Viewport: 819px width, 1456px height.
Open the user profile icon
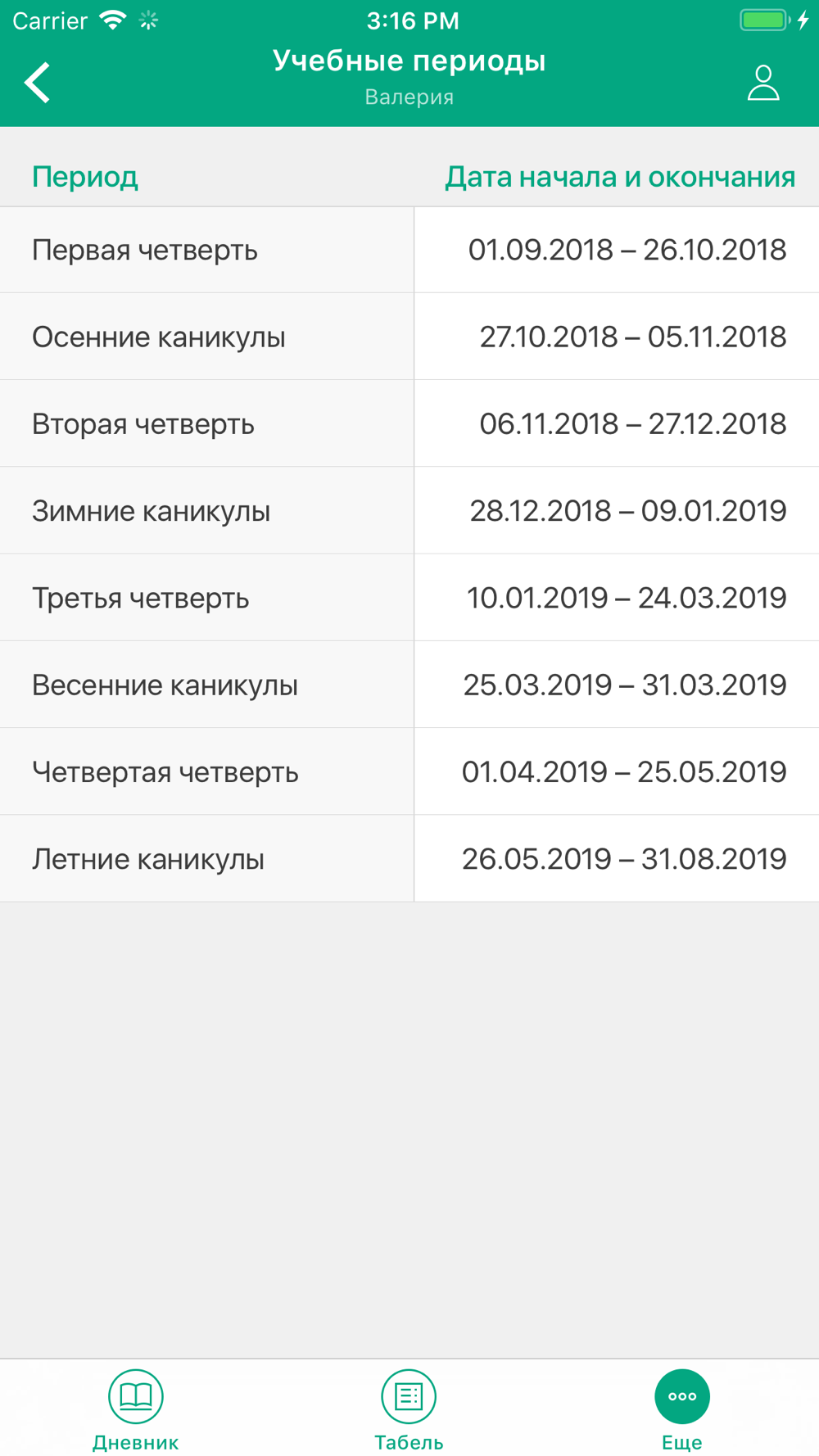pyautogui.click(x=763, y=83)
